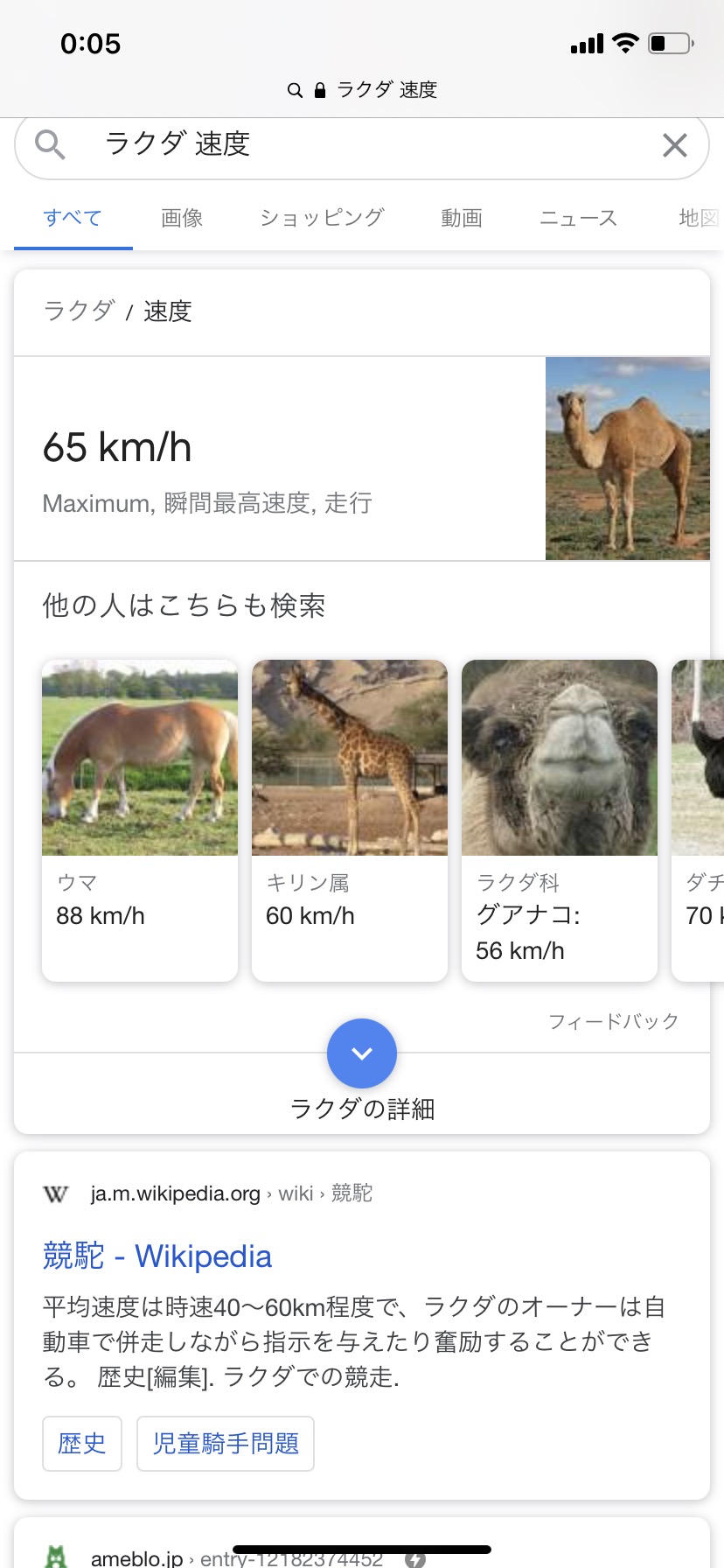Open the 動画 tab

462,218
